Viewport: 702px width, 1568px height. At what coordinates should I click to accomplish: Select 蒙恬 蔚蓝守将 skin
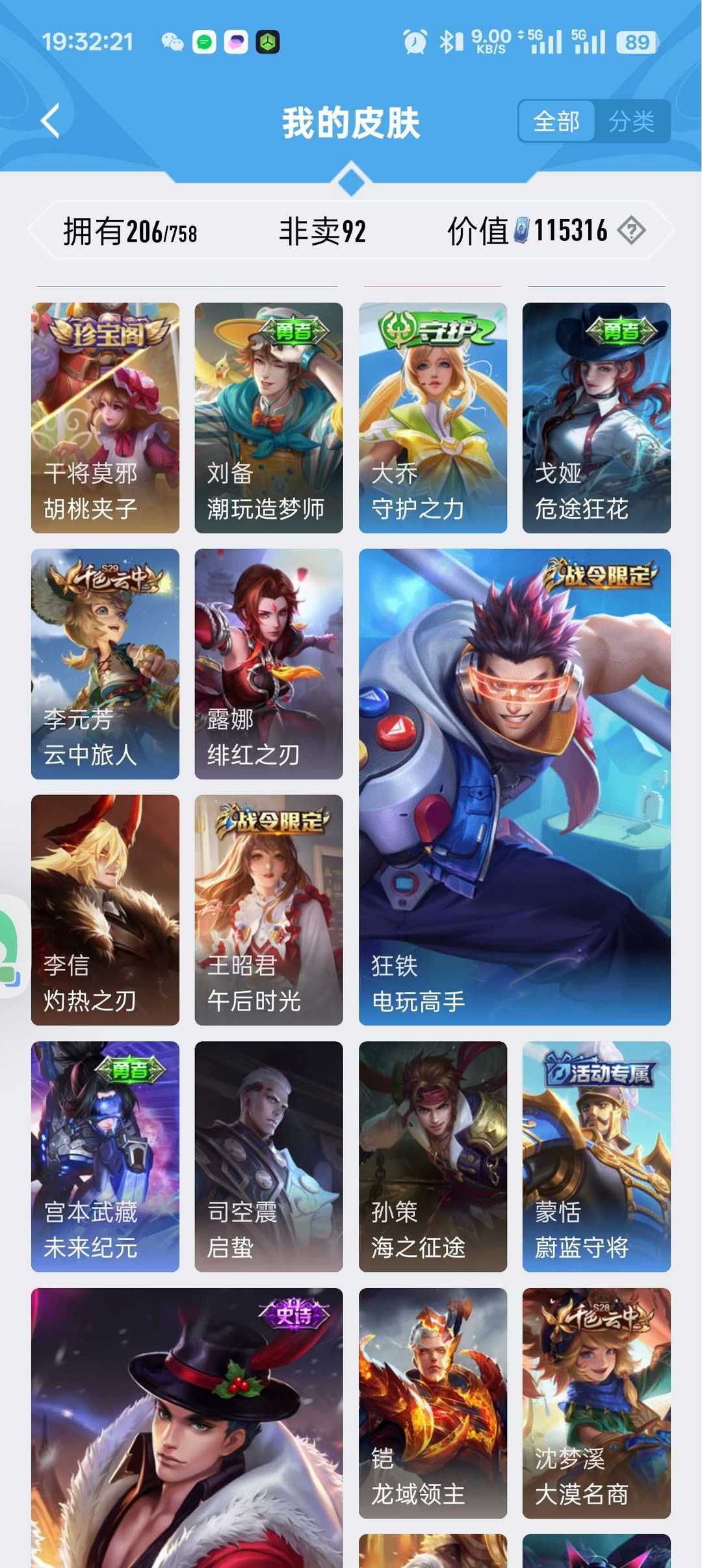click(x=596, y=1156)
